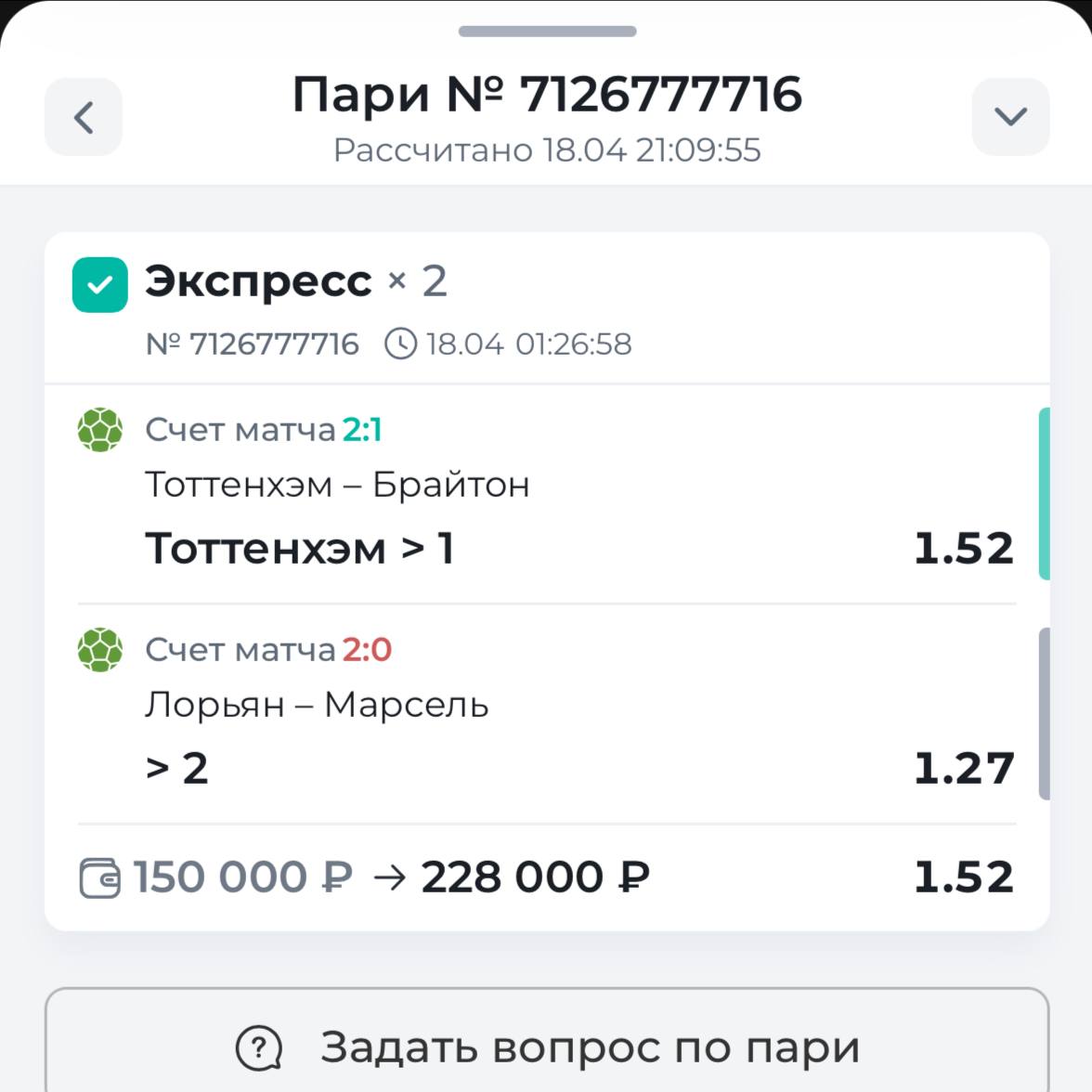Viewport: 1092px width, 1092px height.
Task: Expand the bet details dropdown chevron
Action: click(1010, 117)
